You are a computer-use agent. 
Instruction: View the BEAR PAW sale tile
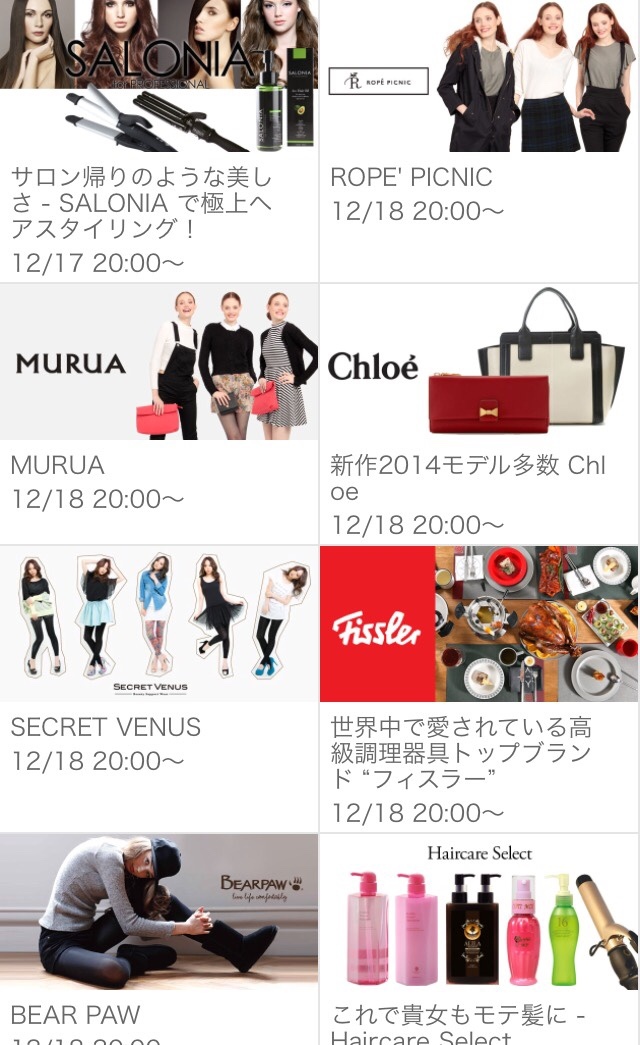click(159, 935)
